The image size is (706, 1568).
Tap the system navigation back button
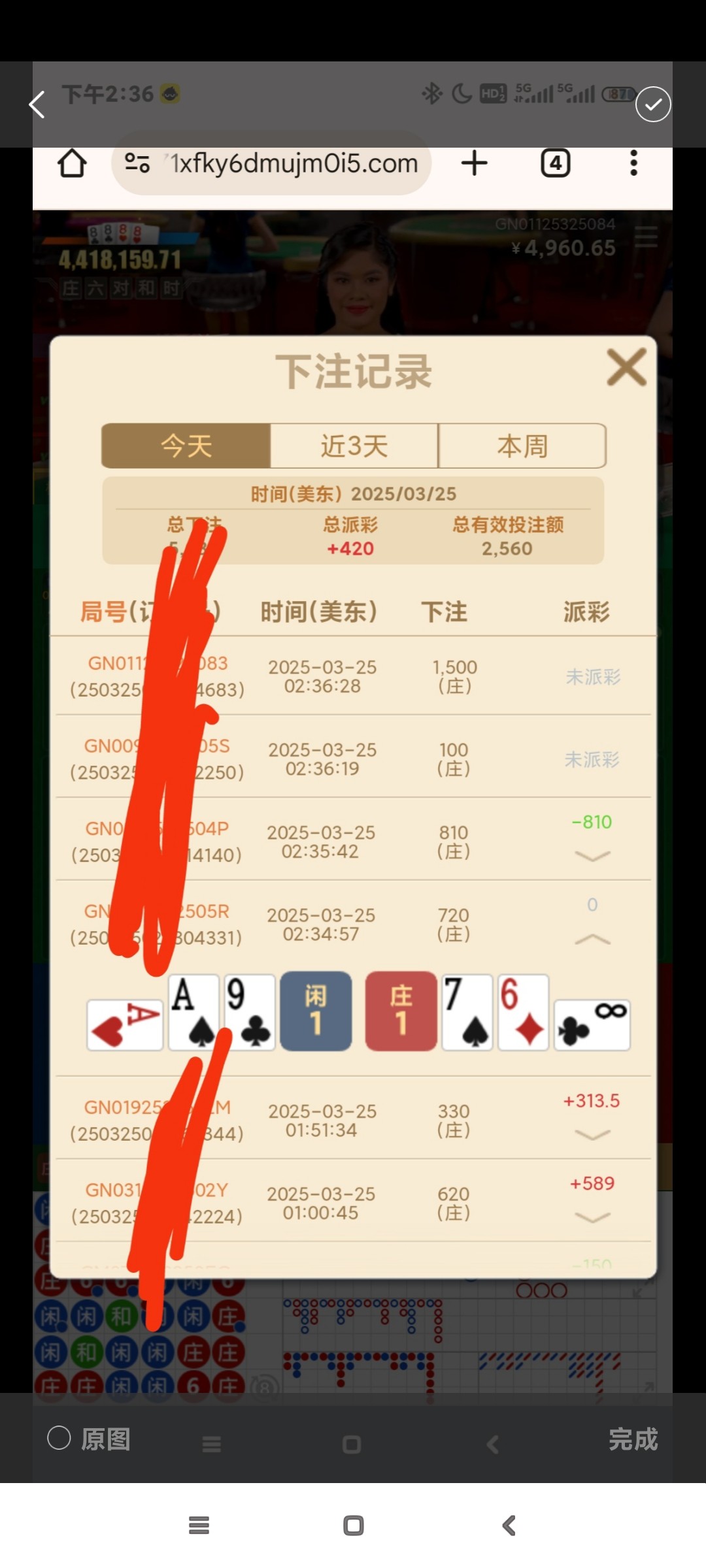pos(509,1526)
